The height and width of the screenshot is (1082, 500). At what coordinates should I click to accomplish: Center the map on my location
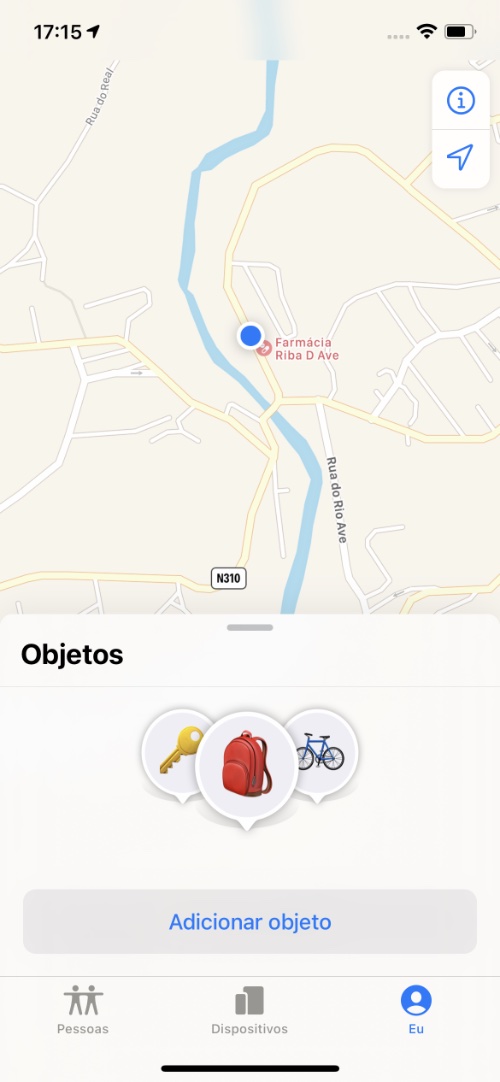tap(461, 158)
